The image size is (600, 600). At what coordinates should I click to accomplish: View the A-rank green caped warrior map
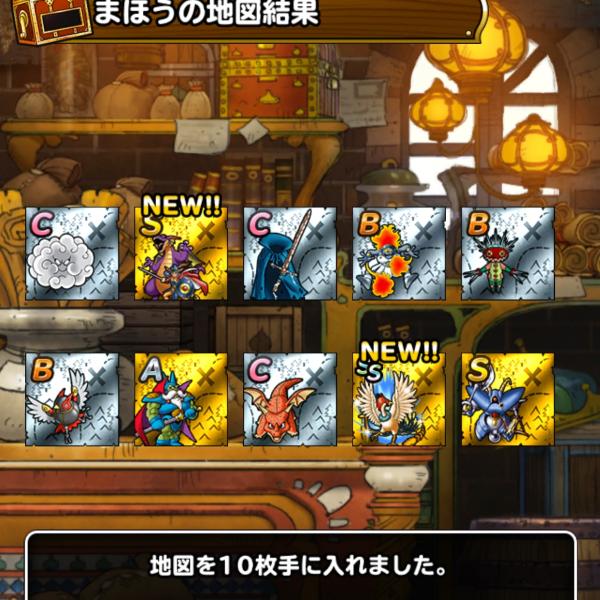pyautogui.click(x=180, y=399)
